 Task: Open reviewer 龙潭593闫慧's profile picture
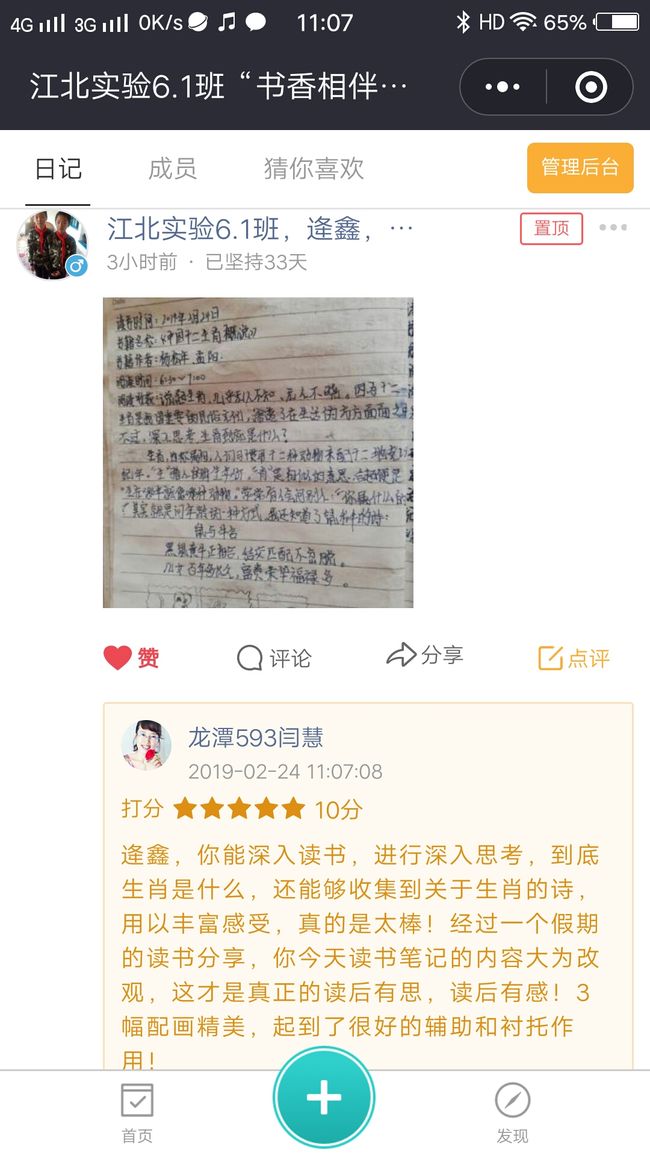click(x=147, y=745)
